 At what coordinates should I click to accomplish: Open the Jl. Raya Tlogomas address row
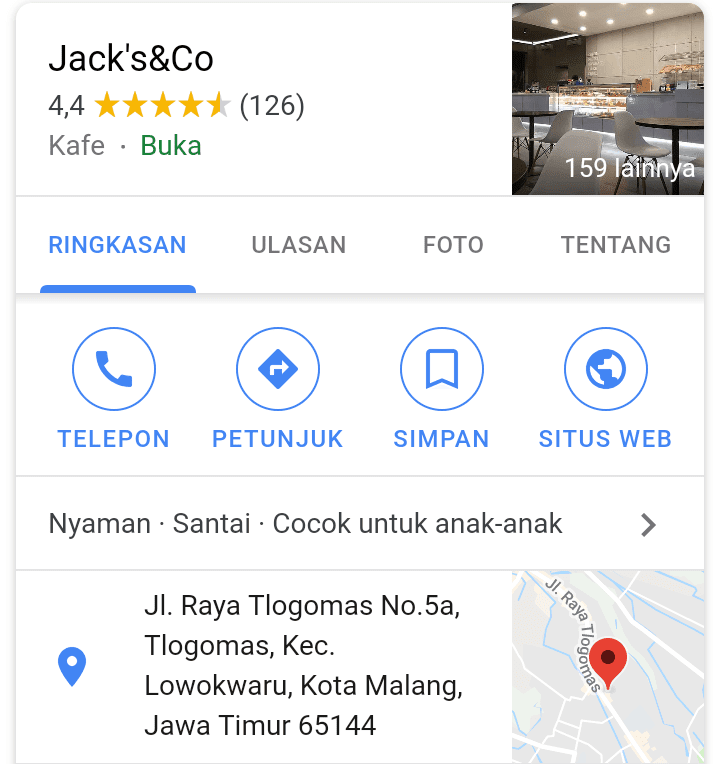coord(300,665)
